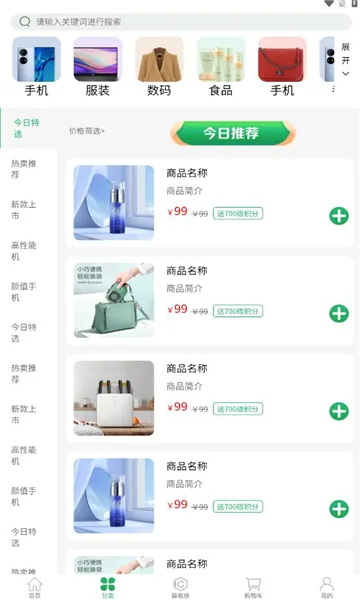Screen dimensions: 360x600
Task: Open the bottom tab with hexagon C icon
Action: point(180,587)
